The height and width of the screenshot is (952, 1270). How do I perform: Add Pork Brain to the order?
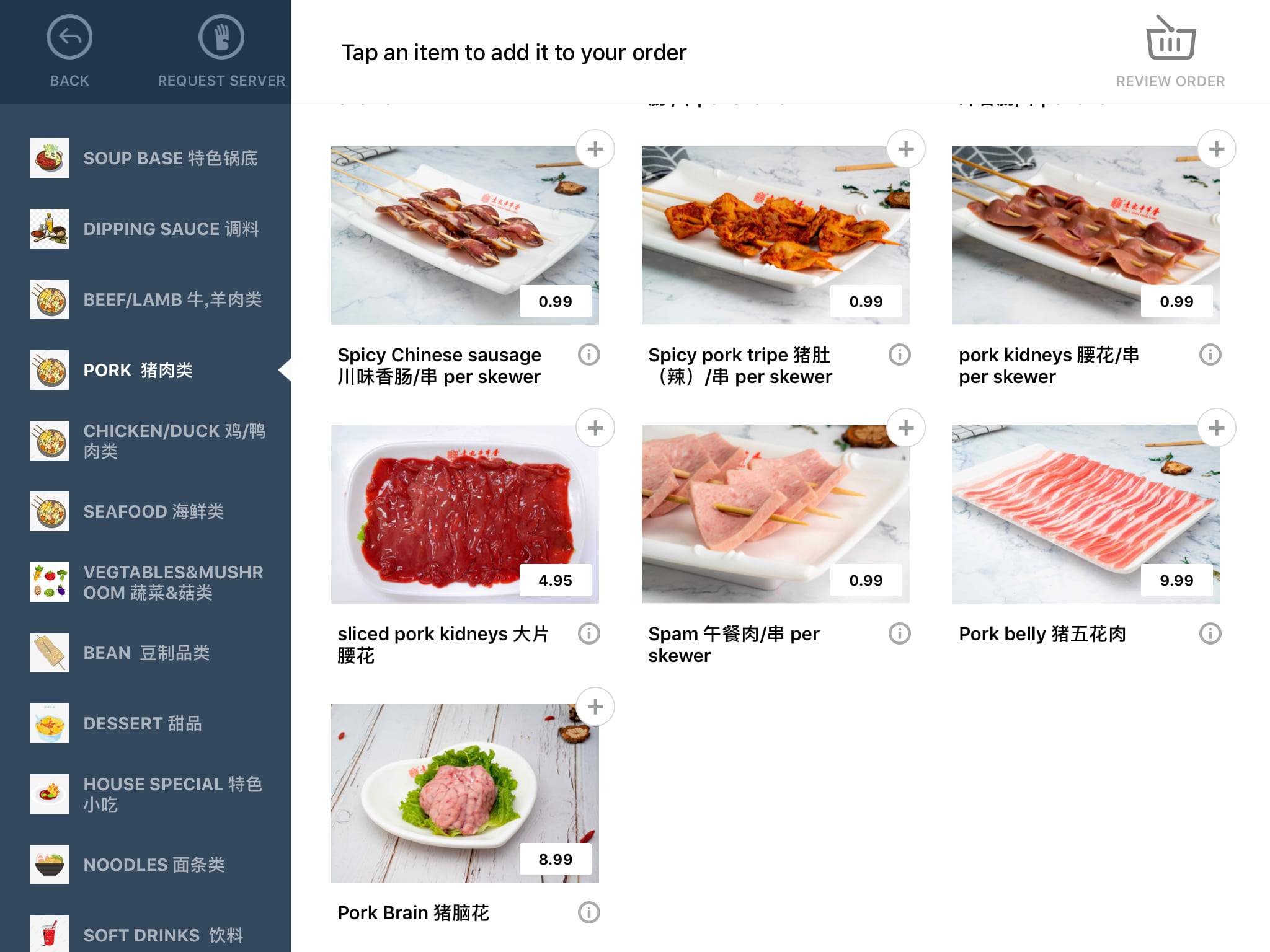pyautogui.click(x=595, y=707)
